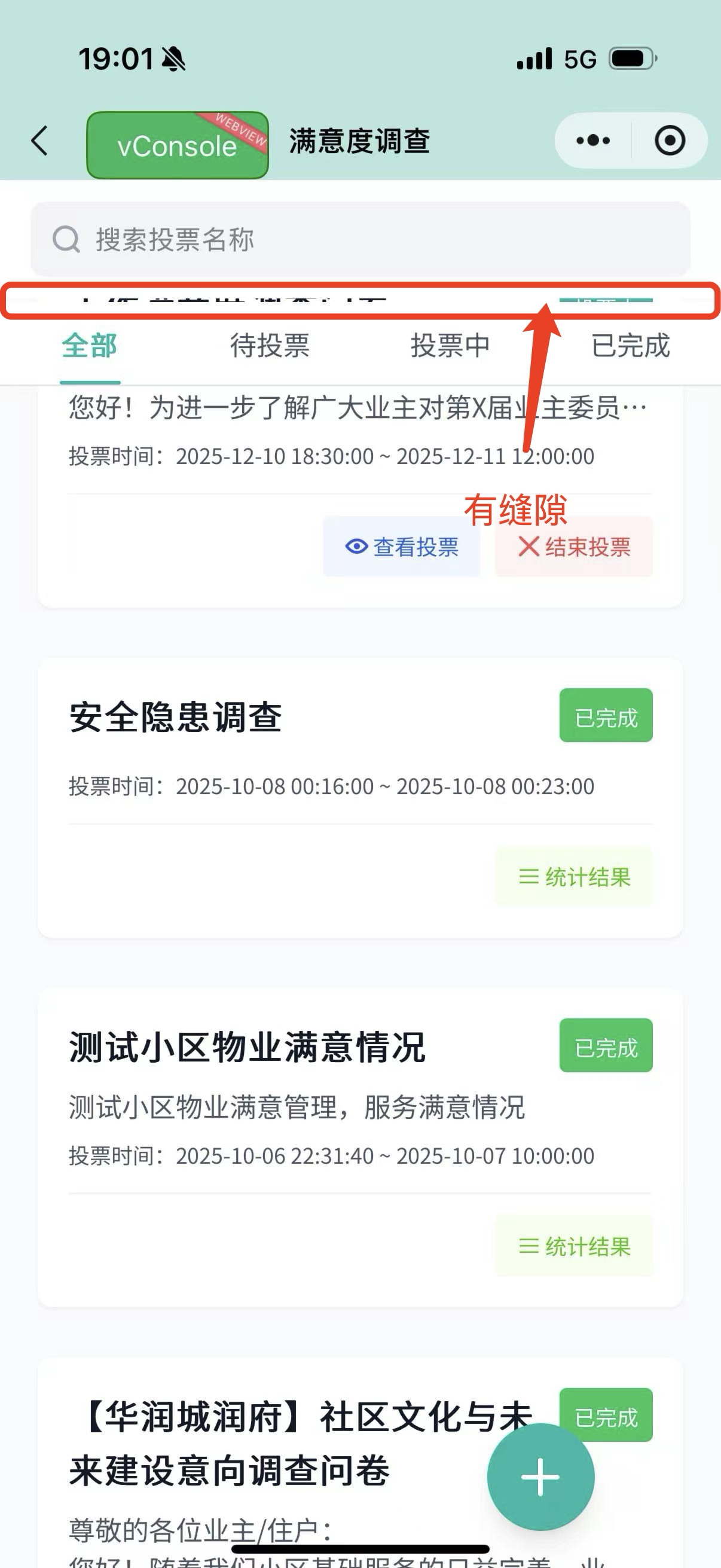The width and height of the screenshot is (721, 1568).
Task: Tap the 已完成 badge on 测试小区物业满意情况
Action: [606, 1046]
